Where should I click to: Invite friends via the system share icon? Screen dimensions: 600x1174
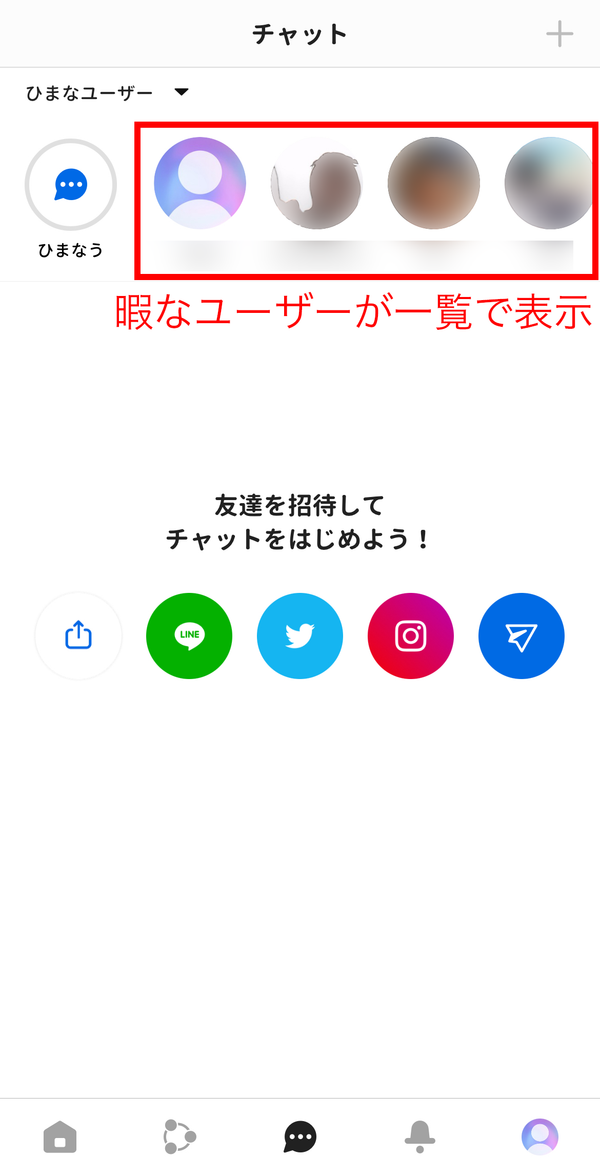tap(79, 636)
